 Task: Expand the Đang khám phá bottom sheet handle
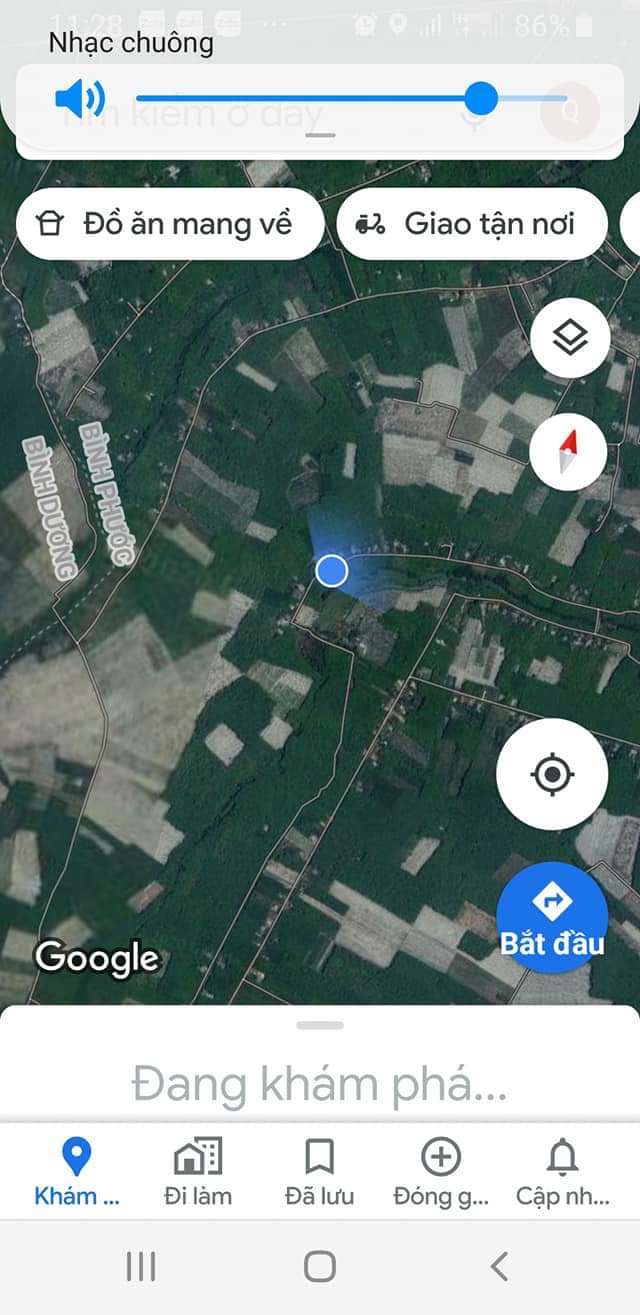(x=320, y=1025)
